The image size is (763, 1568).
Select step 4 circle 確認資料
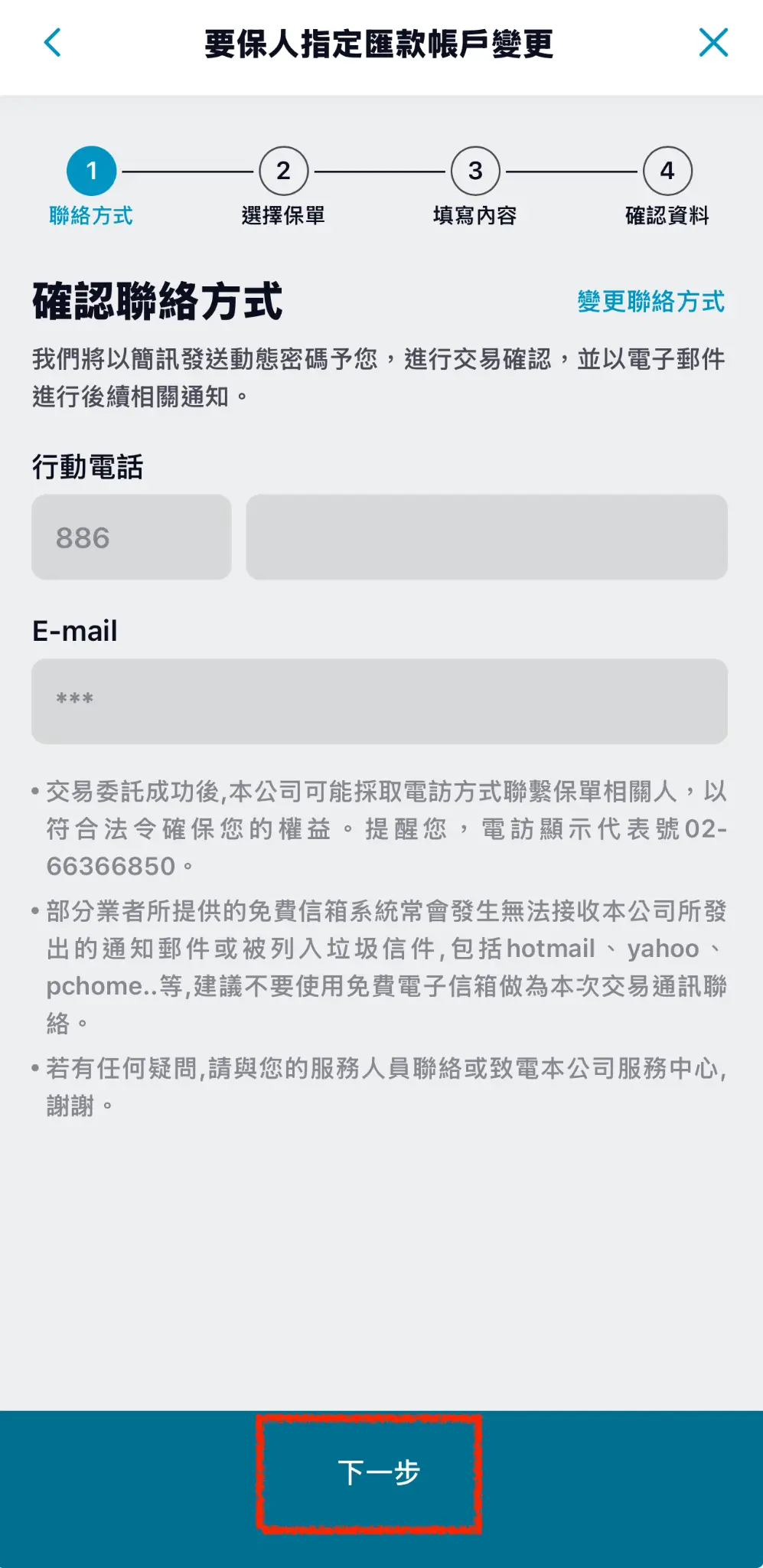pos(667,171)
